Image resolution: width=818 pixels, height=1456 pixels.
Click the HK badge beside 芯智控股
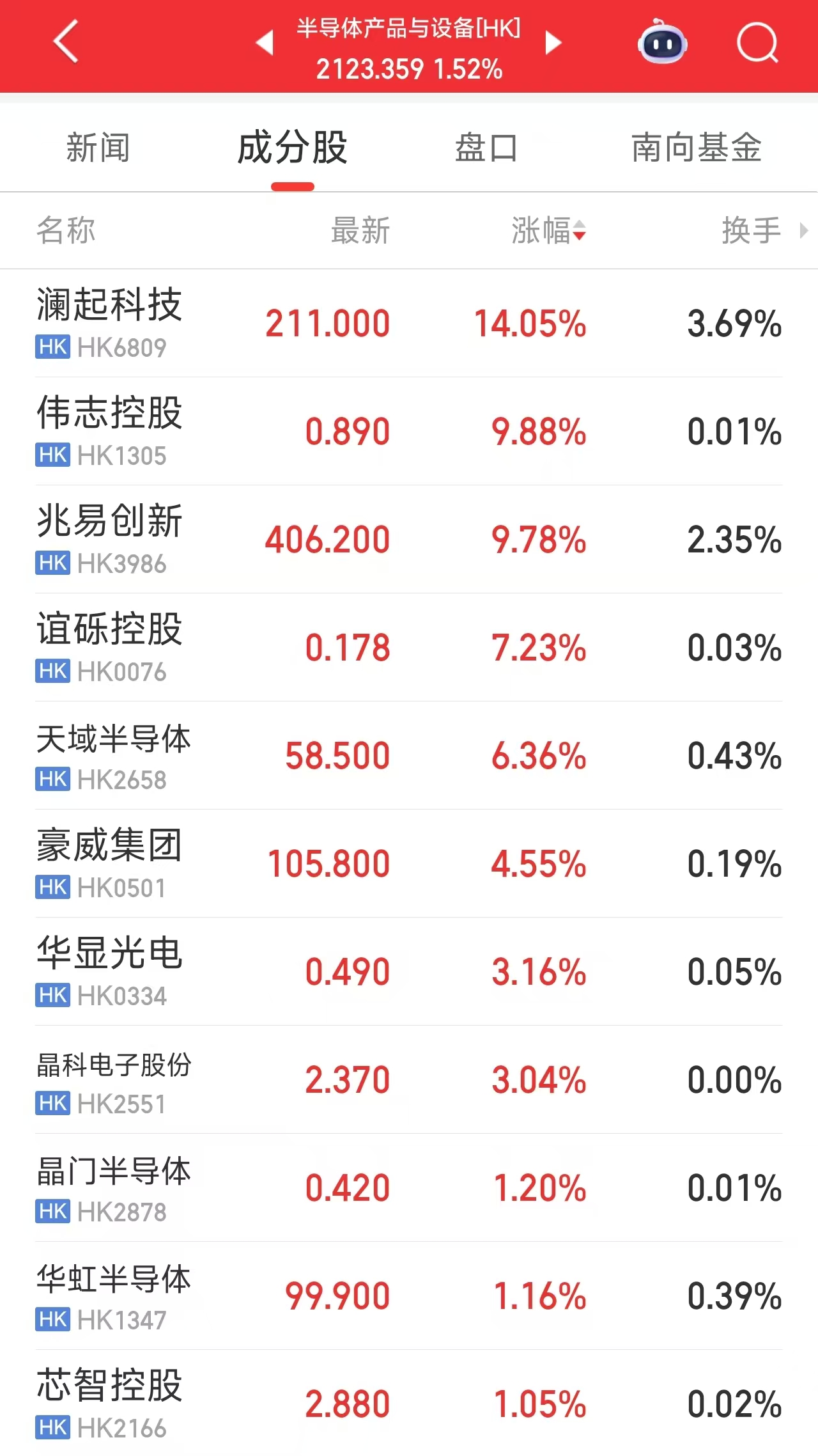click(x=52, y=1426)
